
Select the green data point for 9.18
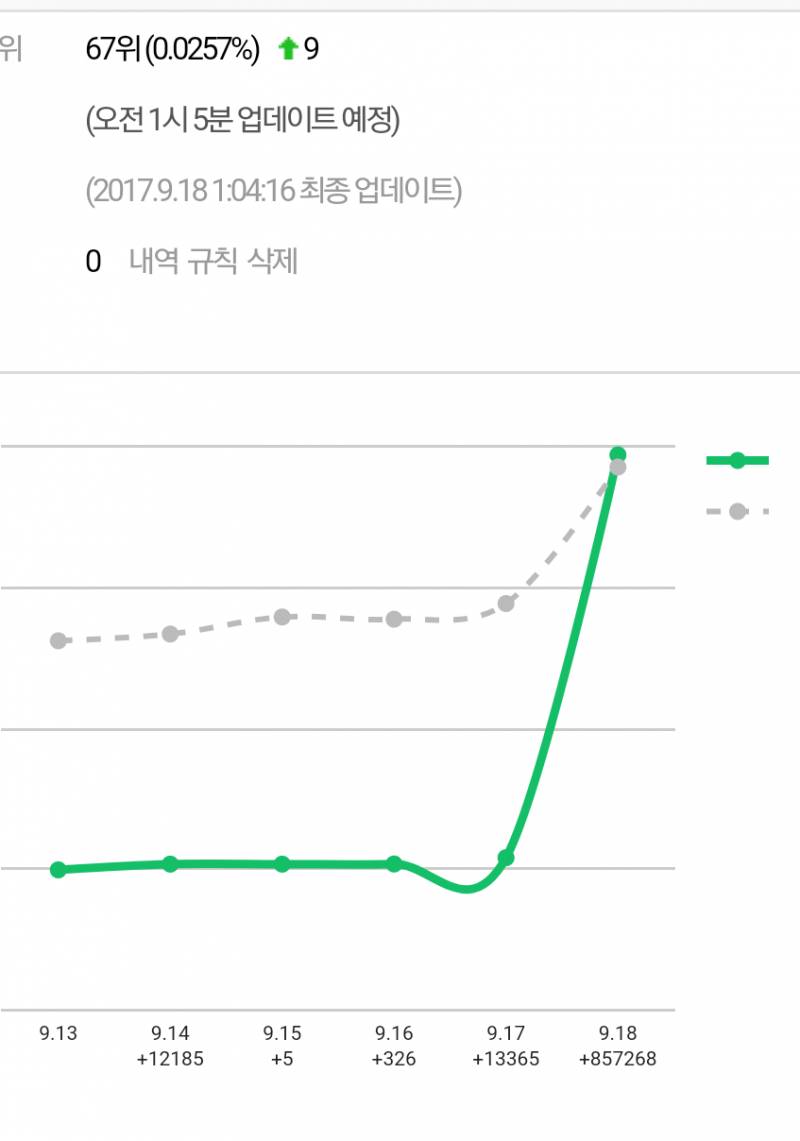click(618, 453)
